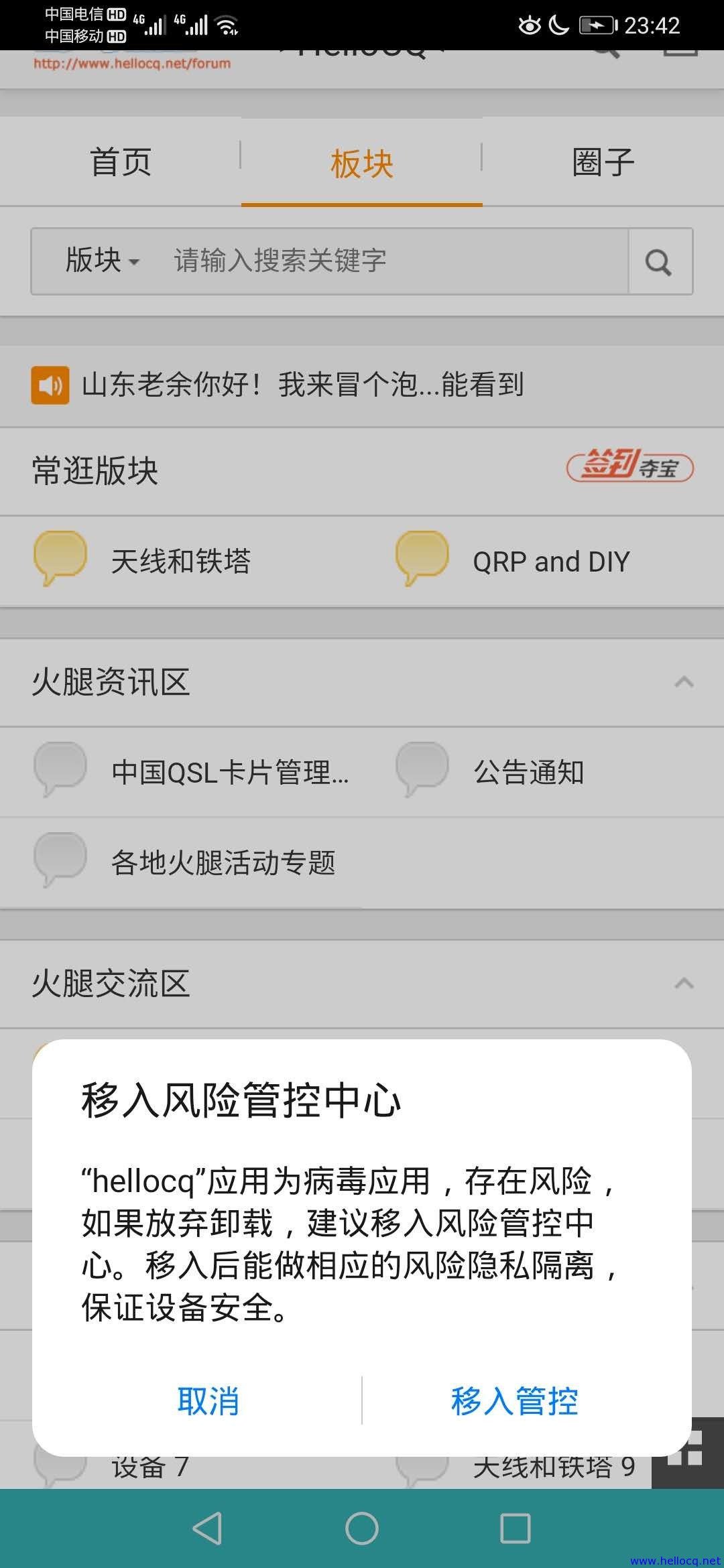
Task: Switch to the 首页 tab
Action: [x=121, y=162]
